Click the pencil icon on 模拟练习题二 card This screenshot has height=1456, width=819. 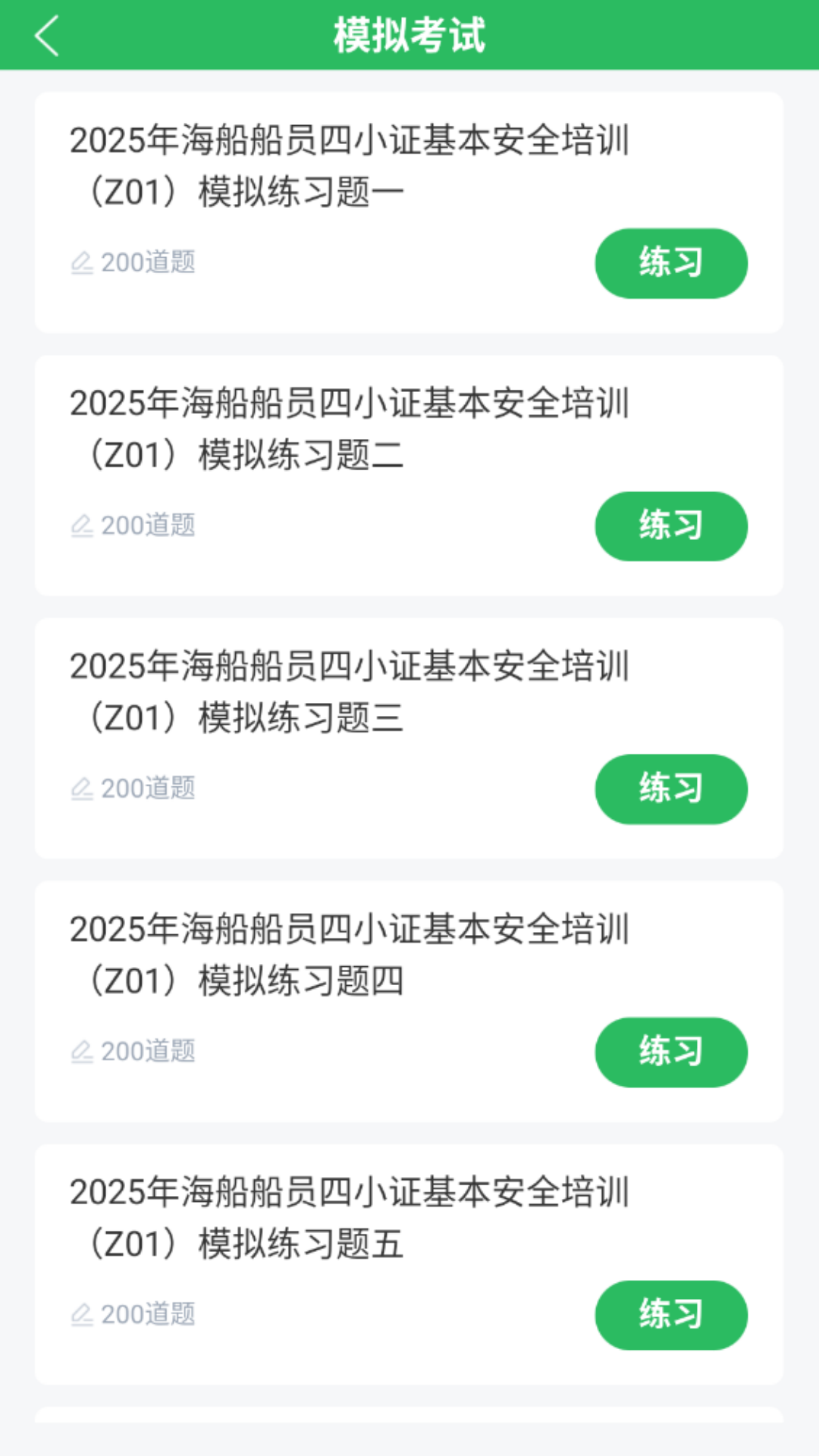83,525
